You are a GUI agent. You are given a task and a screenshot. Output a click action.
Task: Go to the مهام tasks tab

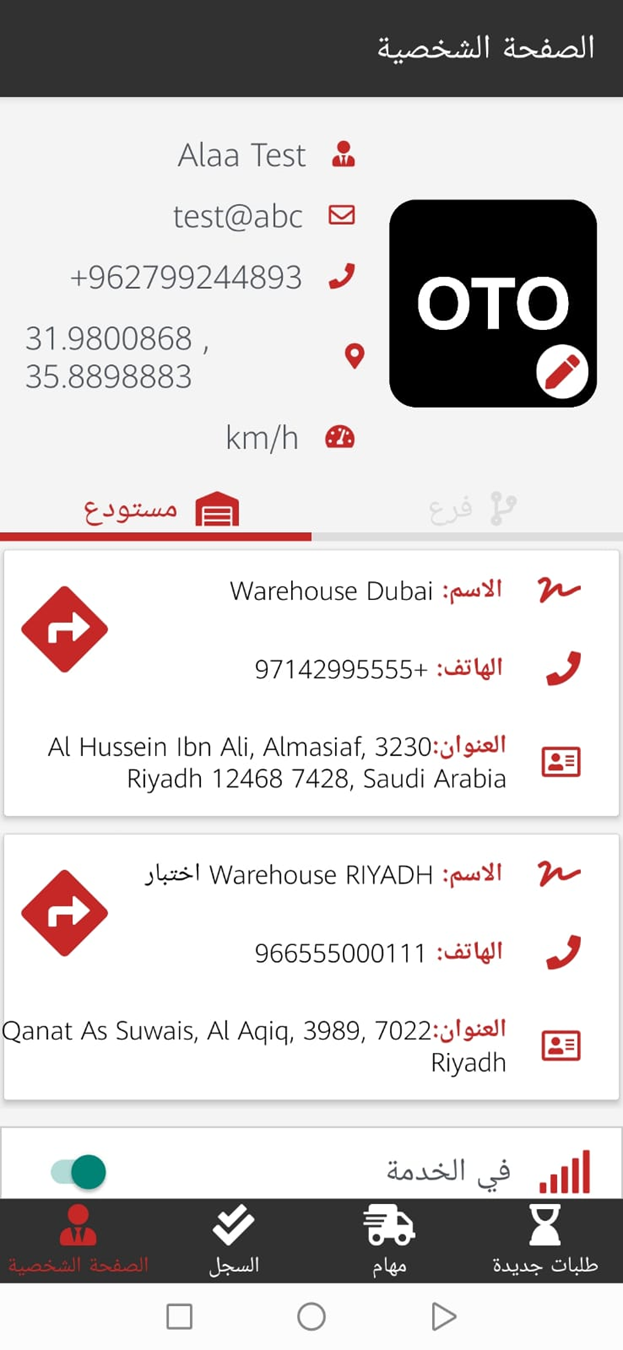pos(389,1240)
